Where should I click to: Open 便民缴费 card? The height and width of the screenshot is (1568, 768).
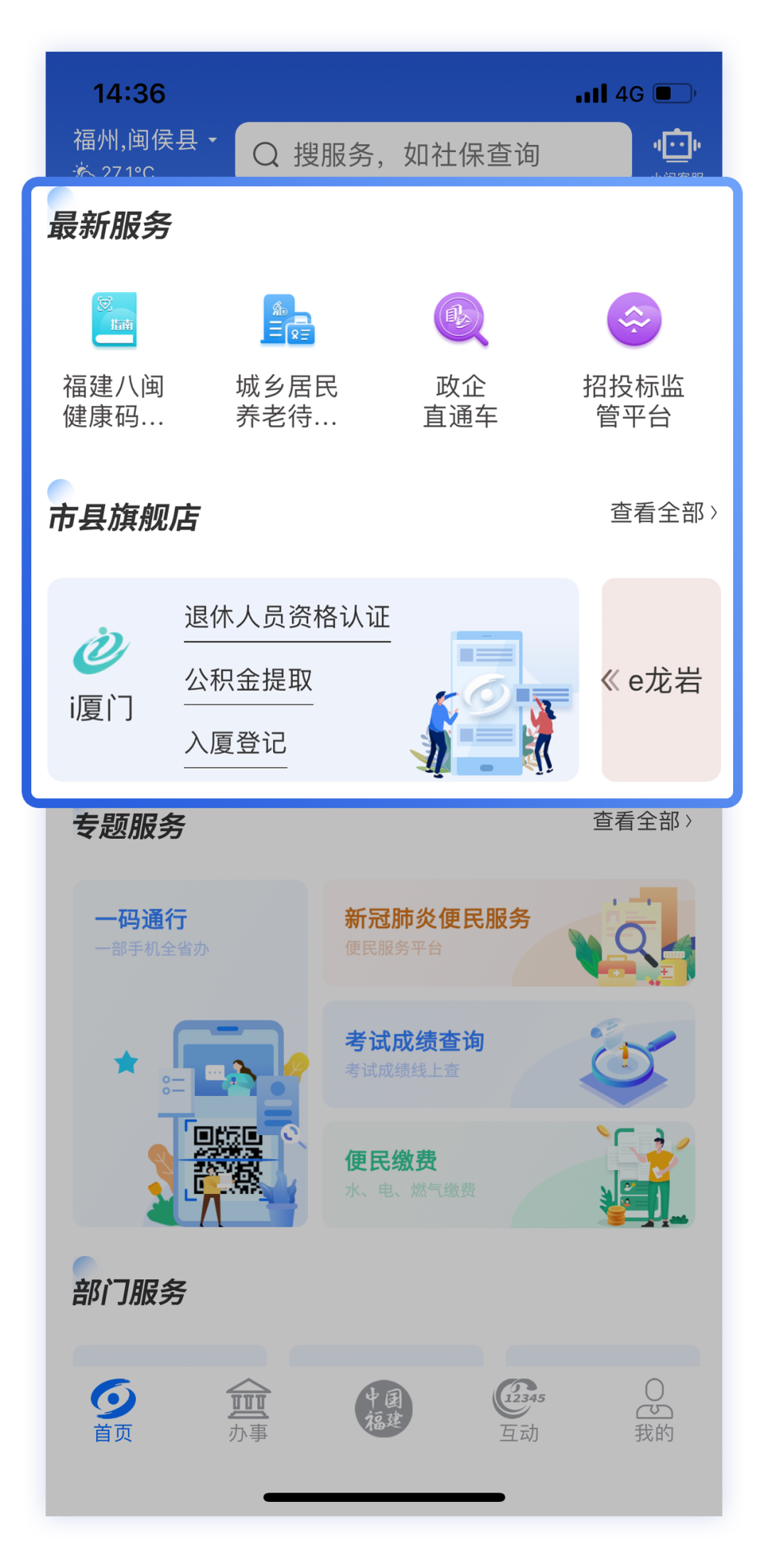pos(508,1174)
